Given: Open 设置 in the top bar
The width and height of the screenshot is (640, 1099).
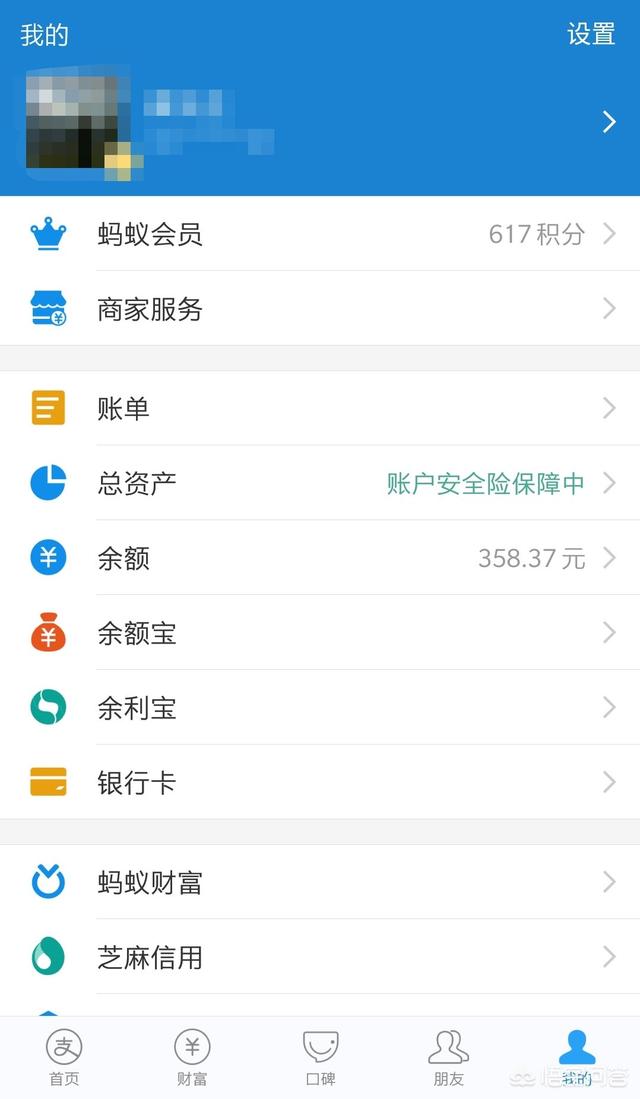Looking at the screenshot, I should tap(590, 34).
